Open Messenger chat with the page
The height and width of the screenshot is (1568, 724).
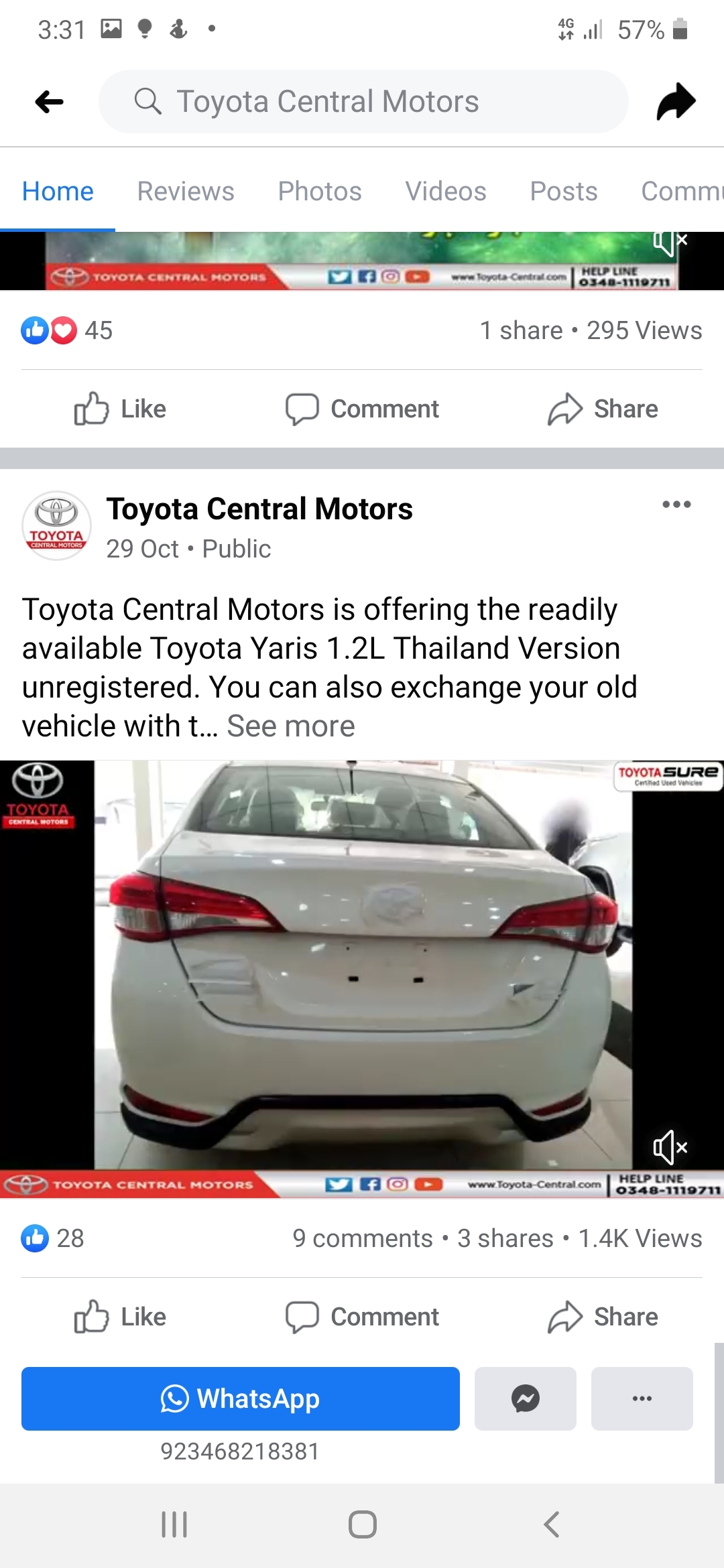[x=526, y=1398]
